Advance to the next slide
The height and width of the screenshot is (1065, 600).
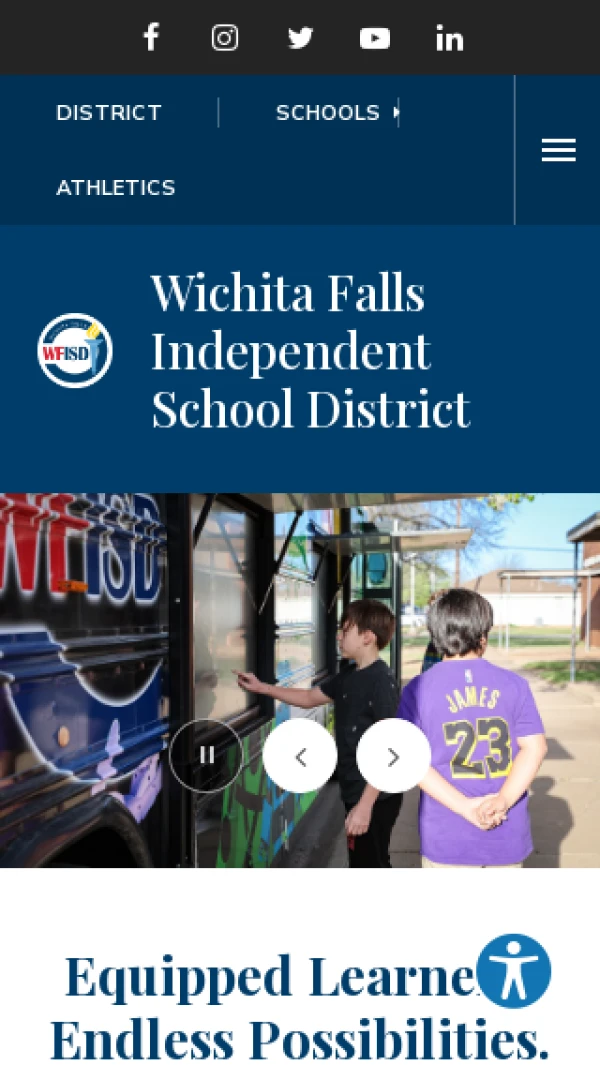pyautogui.click(x=393, y=756)
